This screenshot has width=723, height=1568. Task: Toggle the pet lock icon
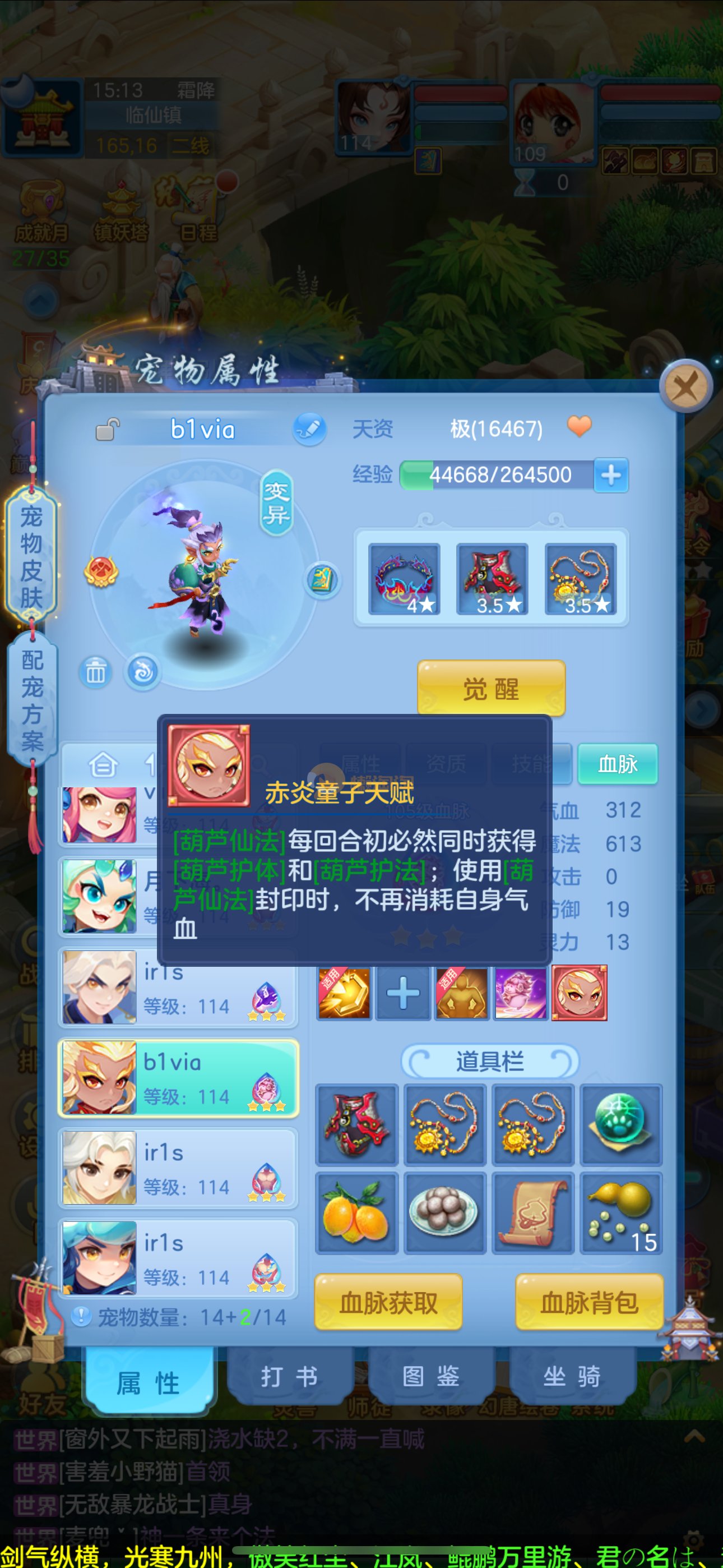point(108,429)
